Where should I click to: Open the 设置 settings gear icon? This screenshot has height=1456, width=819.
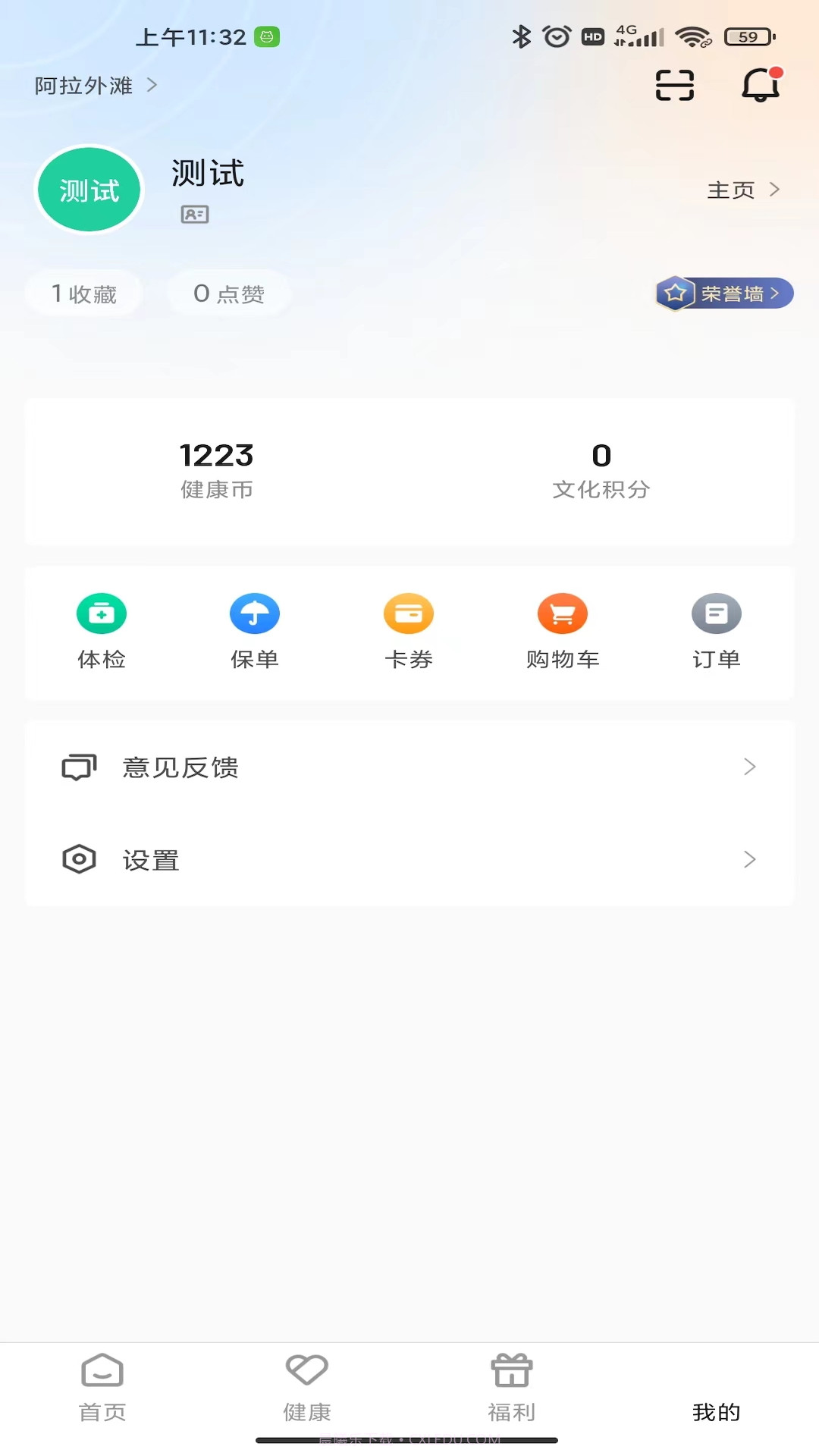coord(78,859)
